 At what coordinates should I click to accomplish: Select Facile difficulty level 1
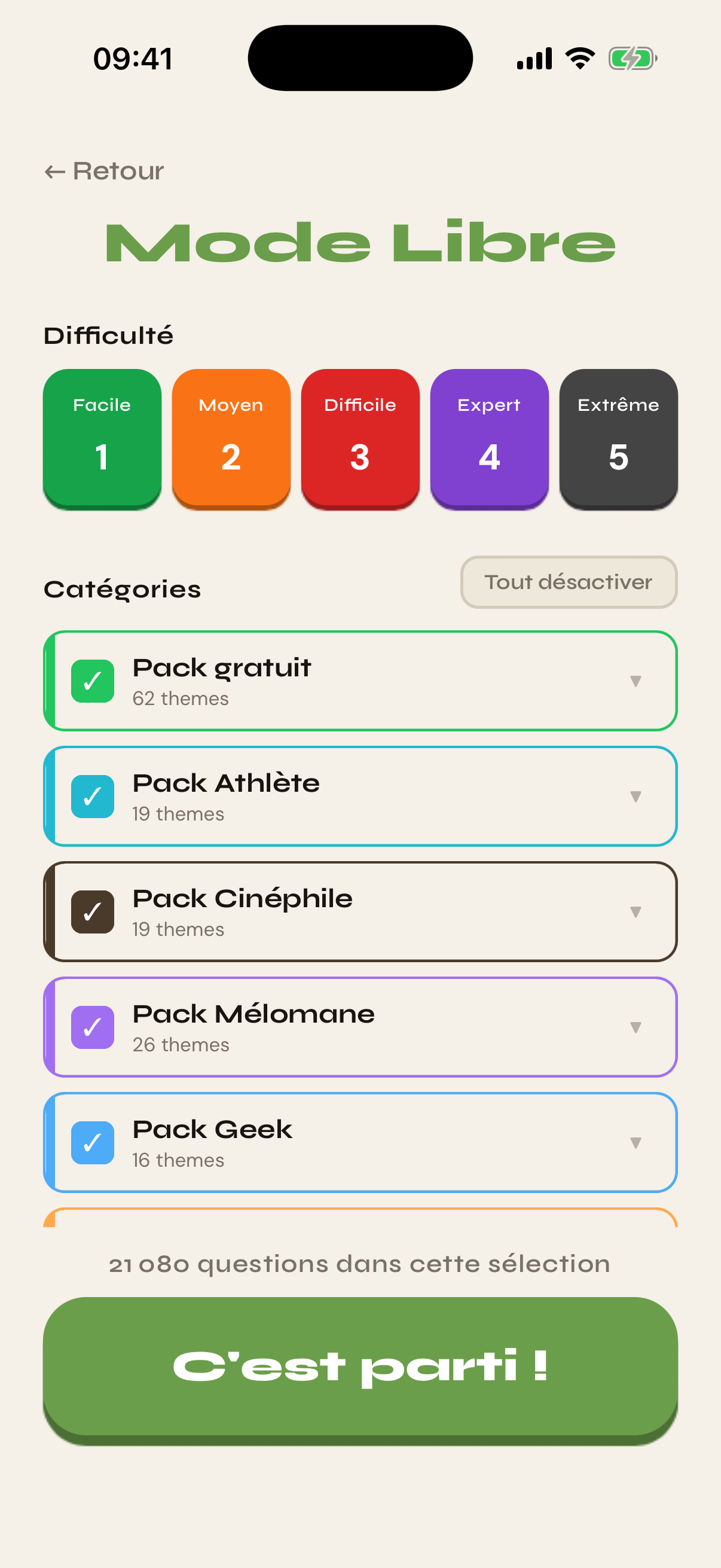coord(102,438)
